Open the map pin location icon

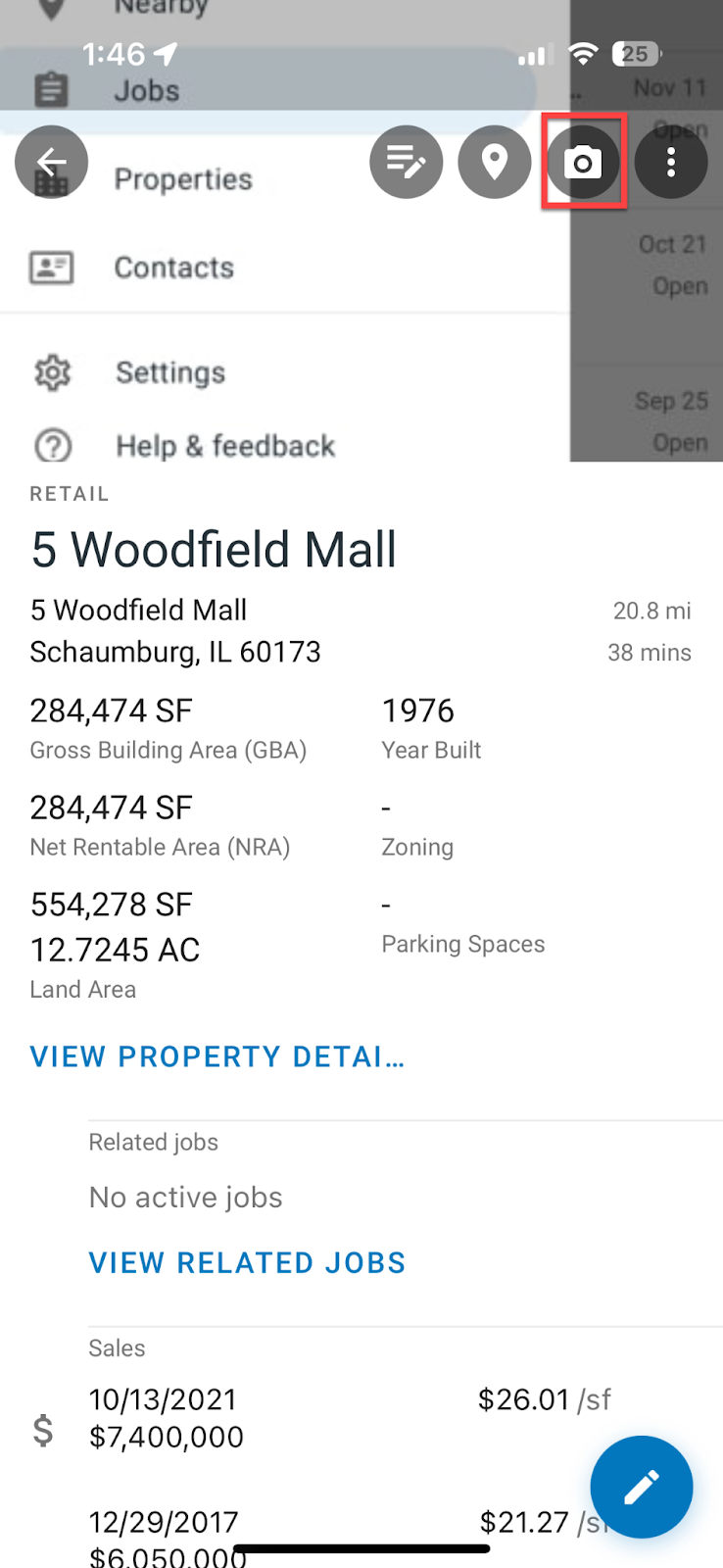(x=495, y=162)
